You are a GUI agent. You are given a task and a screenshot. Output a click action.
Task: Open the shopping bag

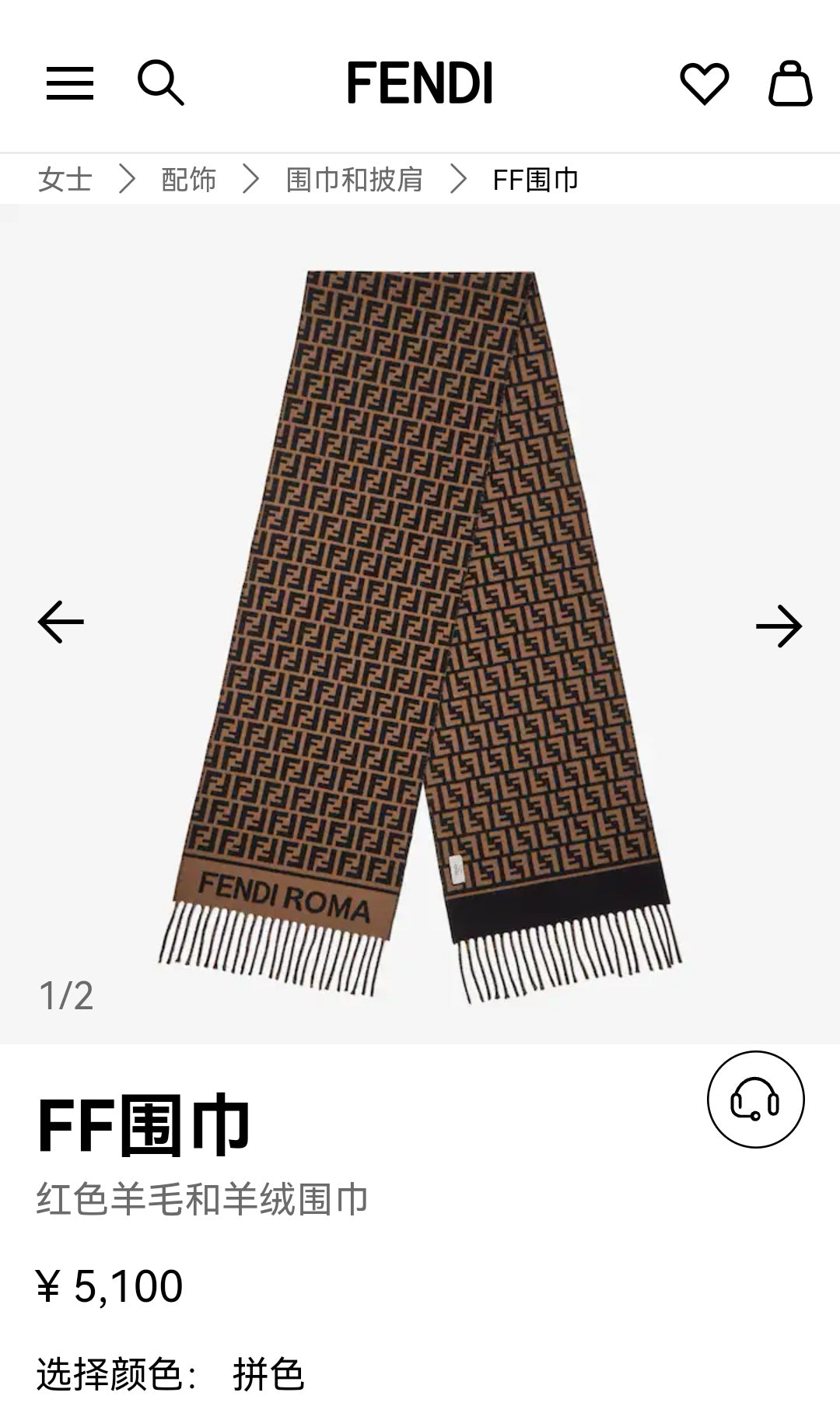tap(790, 83)
